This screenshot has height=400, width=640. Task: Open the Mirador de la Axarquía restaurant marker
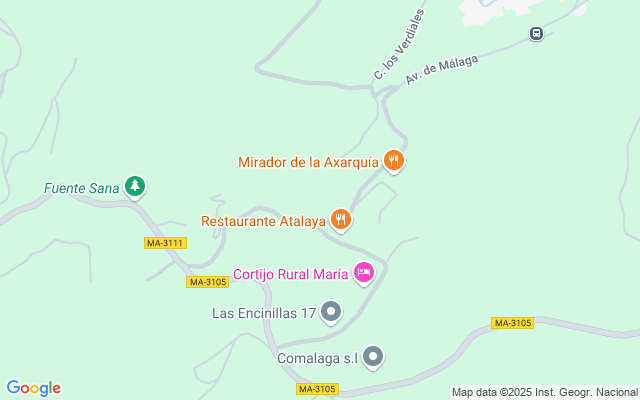[x=394, y=160]
